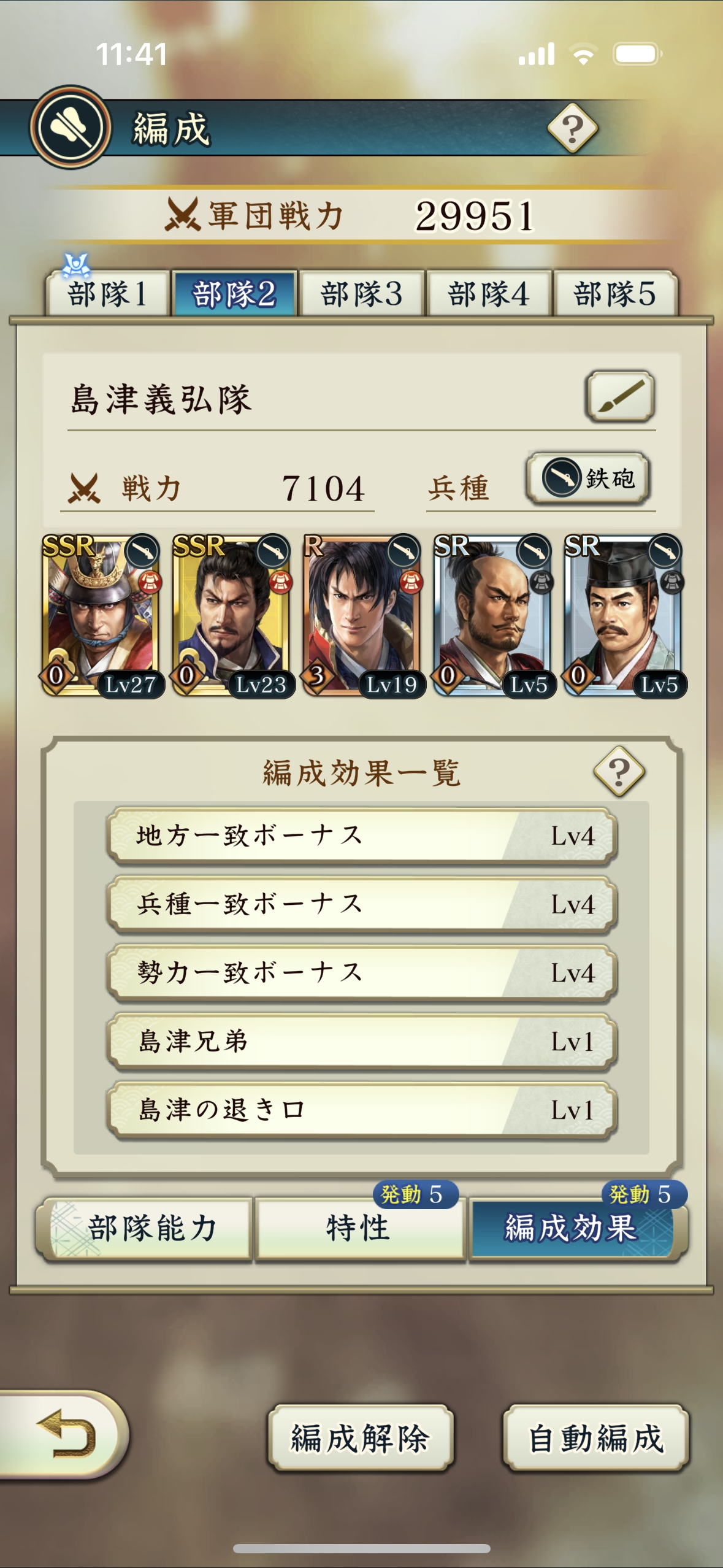Edit the squad name 島津義弘隊 with brush icon
The height and width of the screenshot is (1568, 723).
tap(620, 396)
